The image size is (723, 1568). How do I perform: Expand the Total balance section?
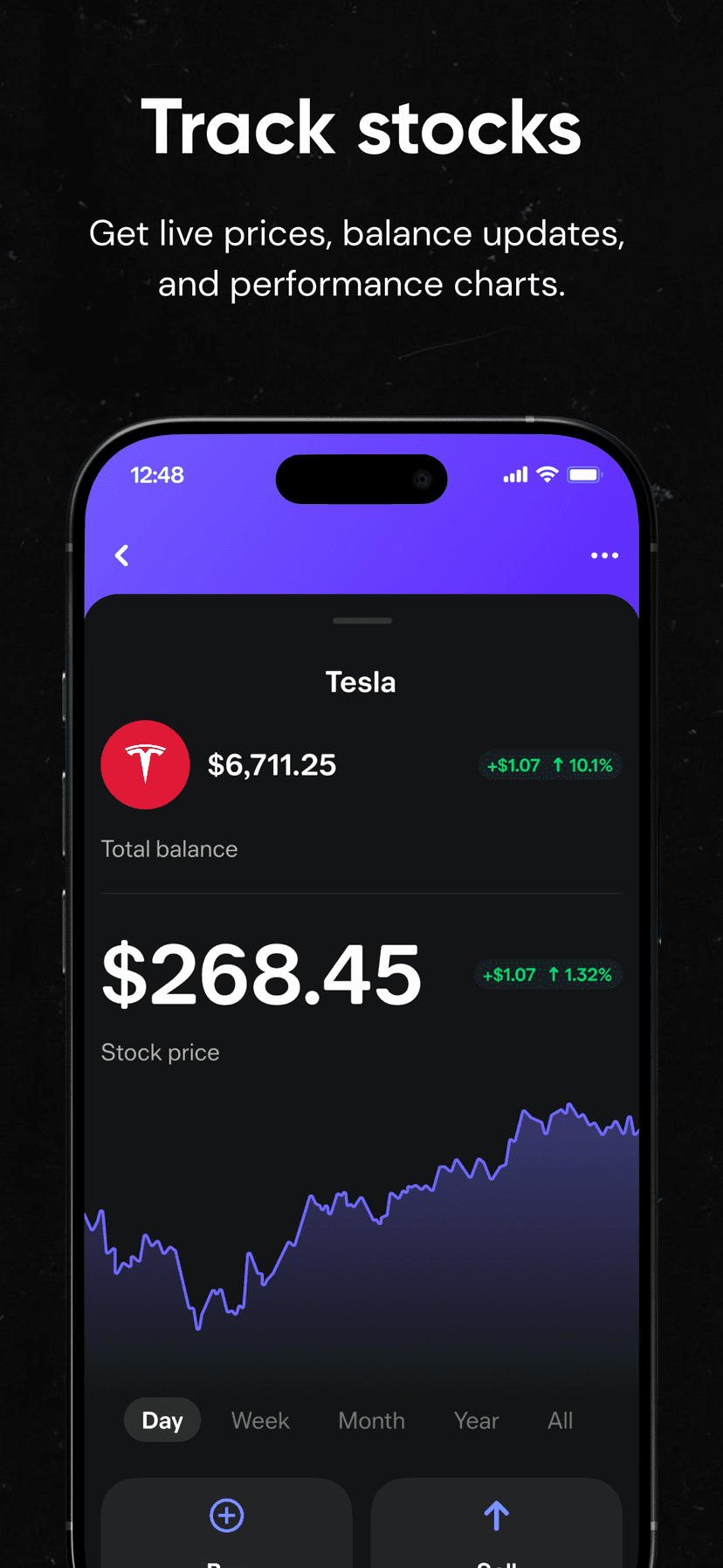point(169,848)
